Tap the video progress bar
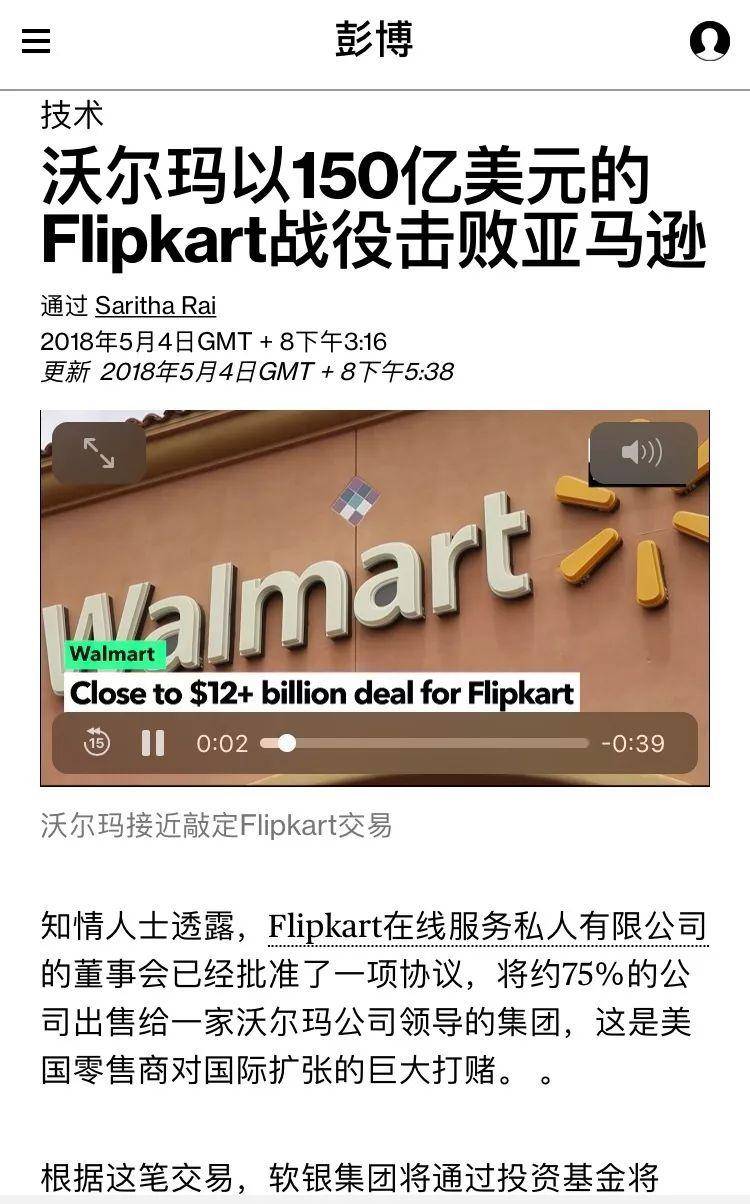 (x=425, y=743)
